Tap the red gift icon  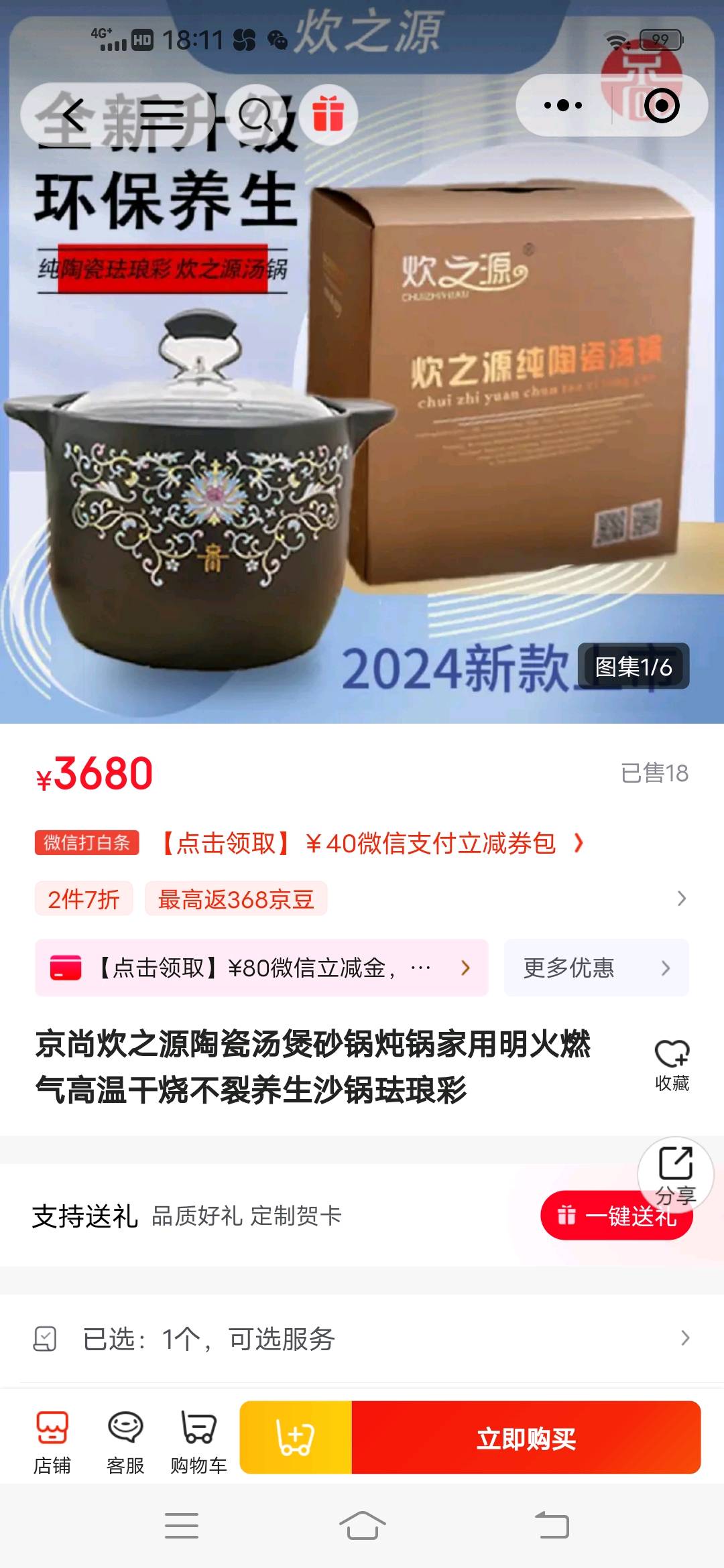point(328,115)
